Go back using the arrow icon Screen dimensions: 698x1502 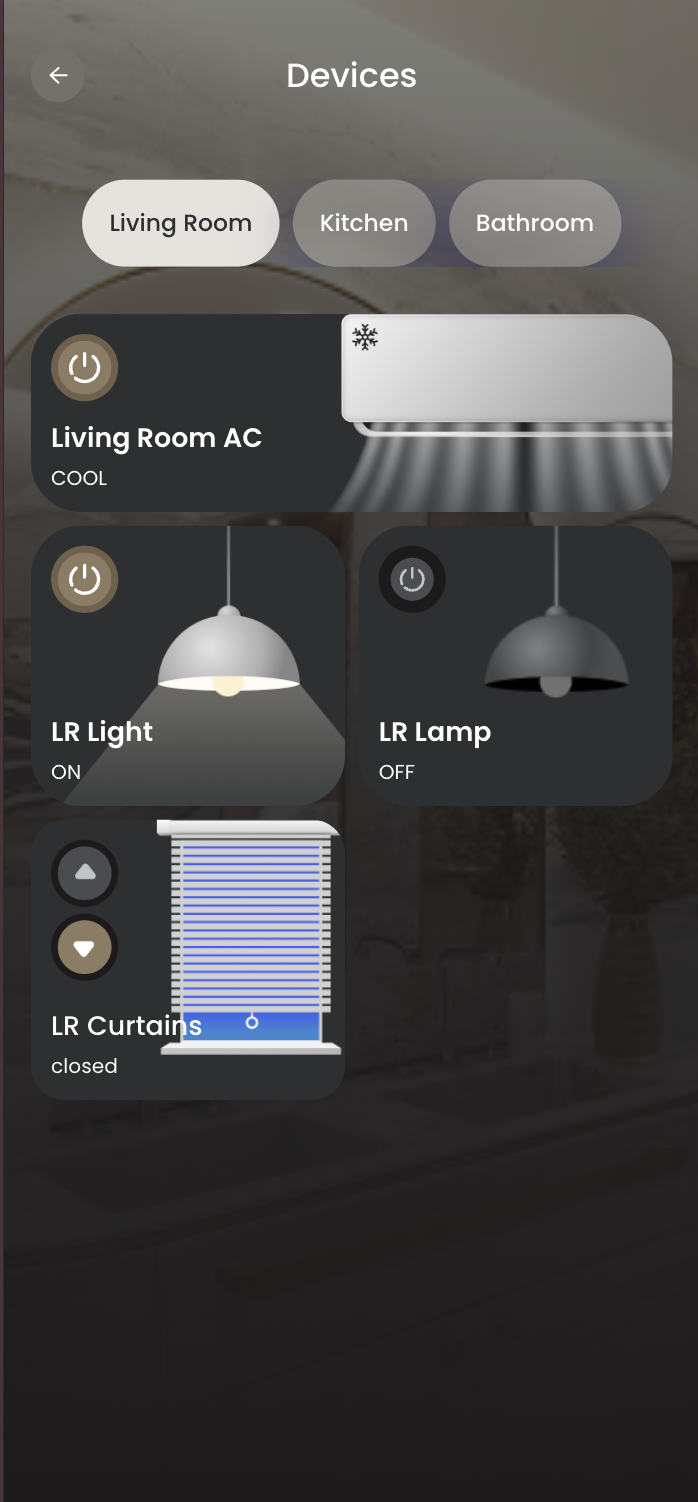click(x=58, y=75)
